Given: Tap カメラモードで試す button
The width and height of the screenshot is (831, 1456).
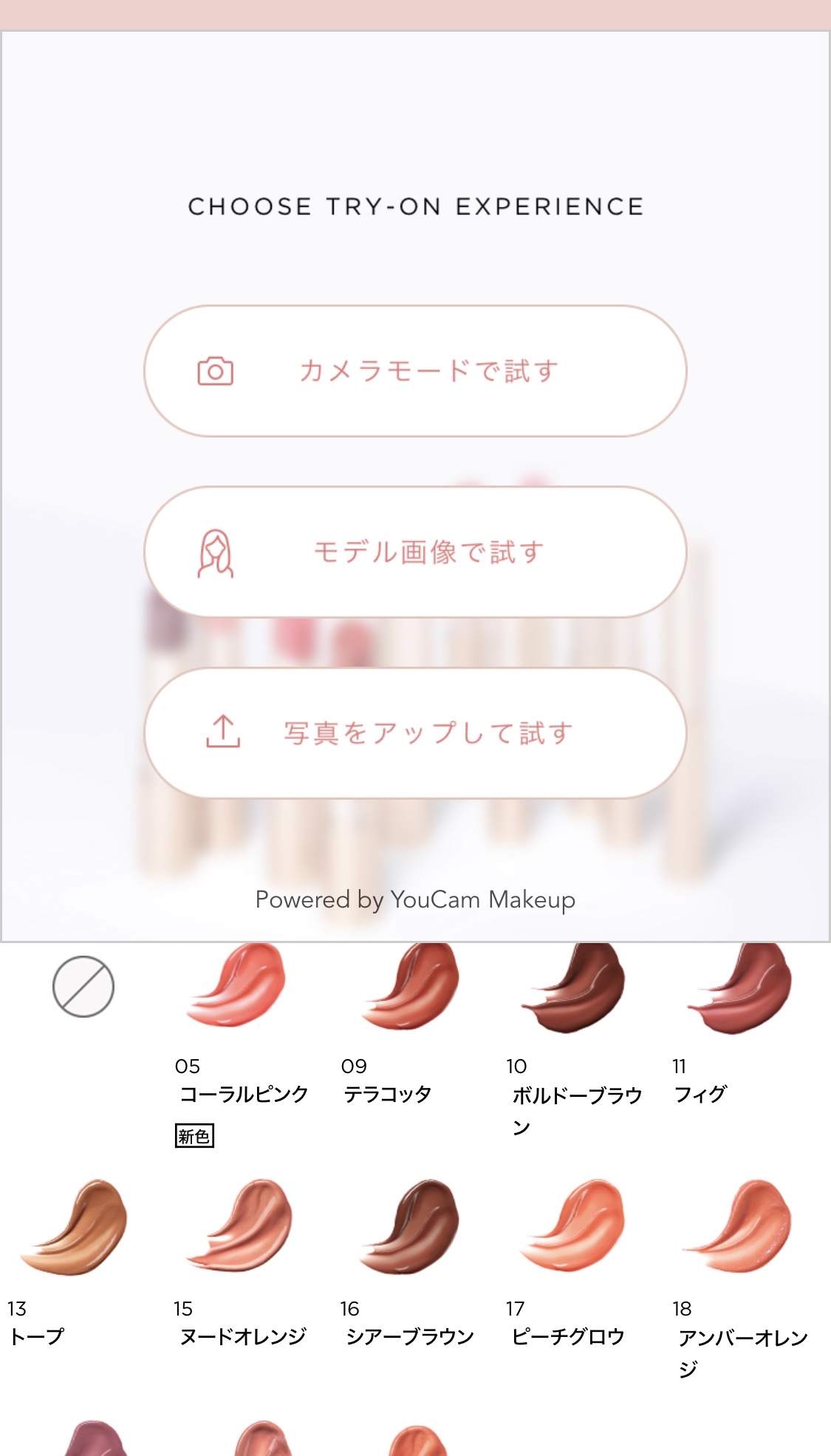Looking at the screenshot, I should 415,371.
